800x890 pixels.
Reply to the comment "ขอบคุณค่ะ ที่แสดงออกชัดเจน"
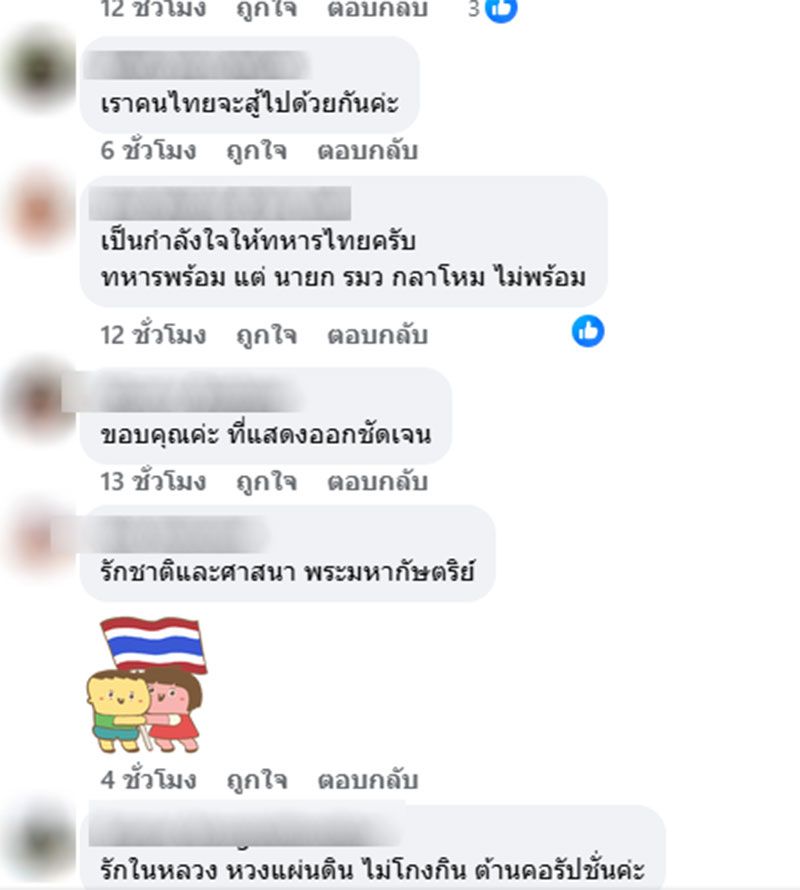coord(377,482)
